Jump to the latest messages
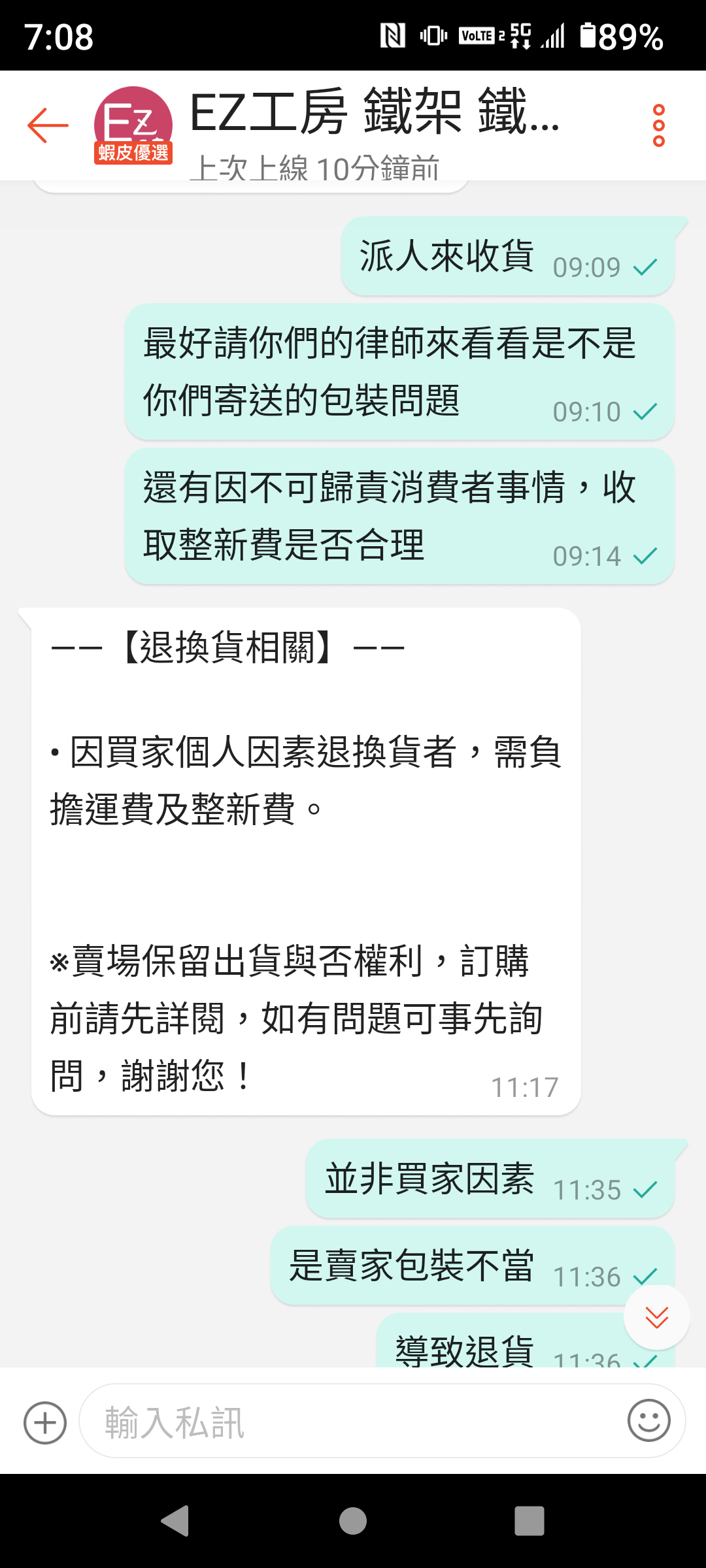Image resolution: width=706 pixels, height=1568 pixels. [656, 1317]
